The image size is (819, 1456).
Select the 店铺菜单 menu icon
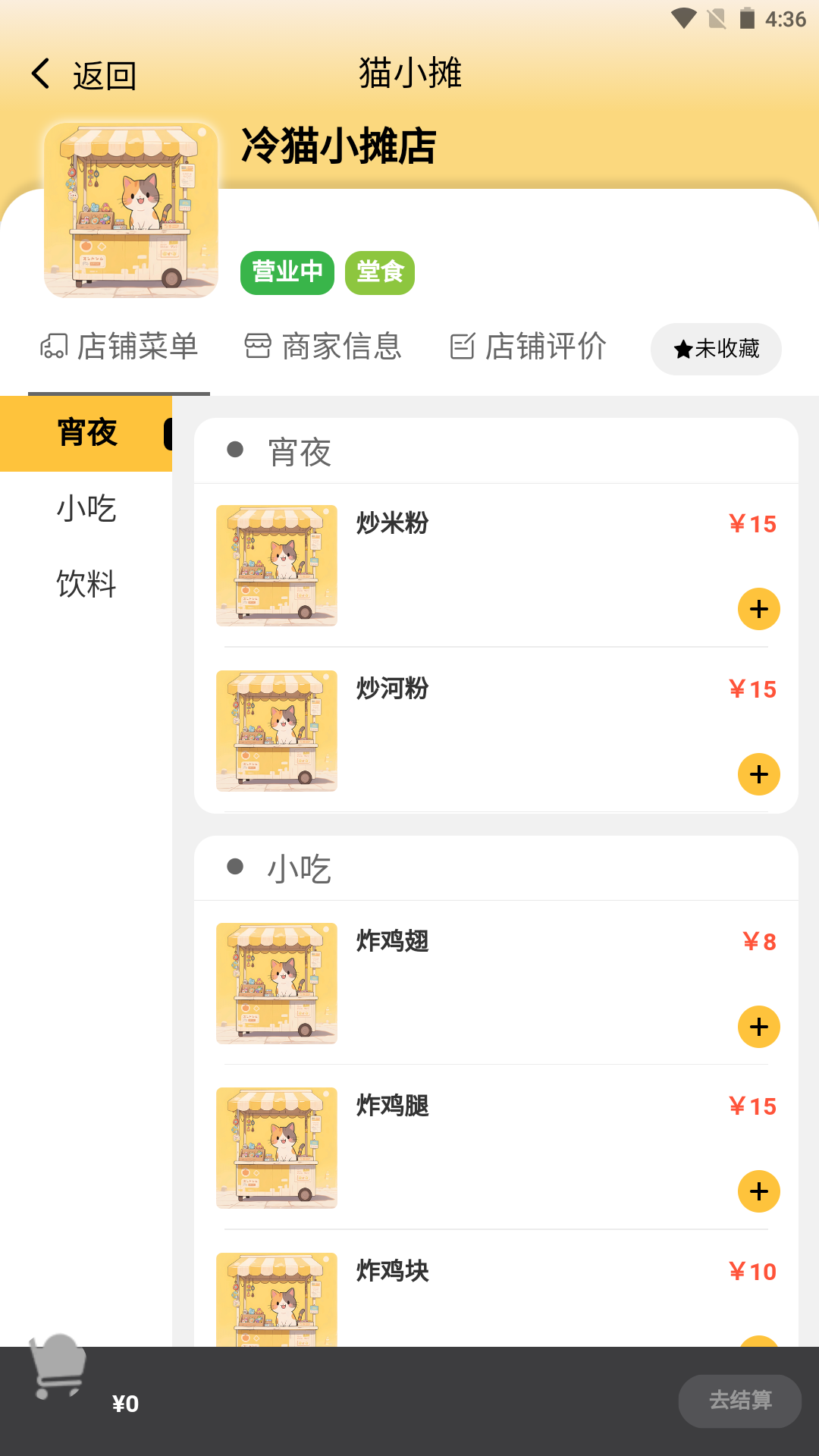tap(52, 347)
